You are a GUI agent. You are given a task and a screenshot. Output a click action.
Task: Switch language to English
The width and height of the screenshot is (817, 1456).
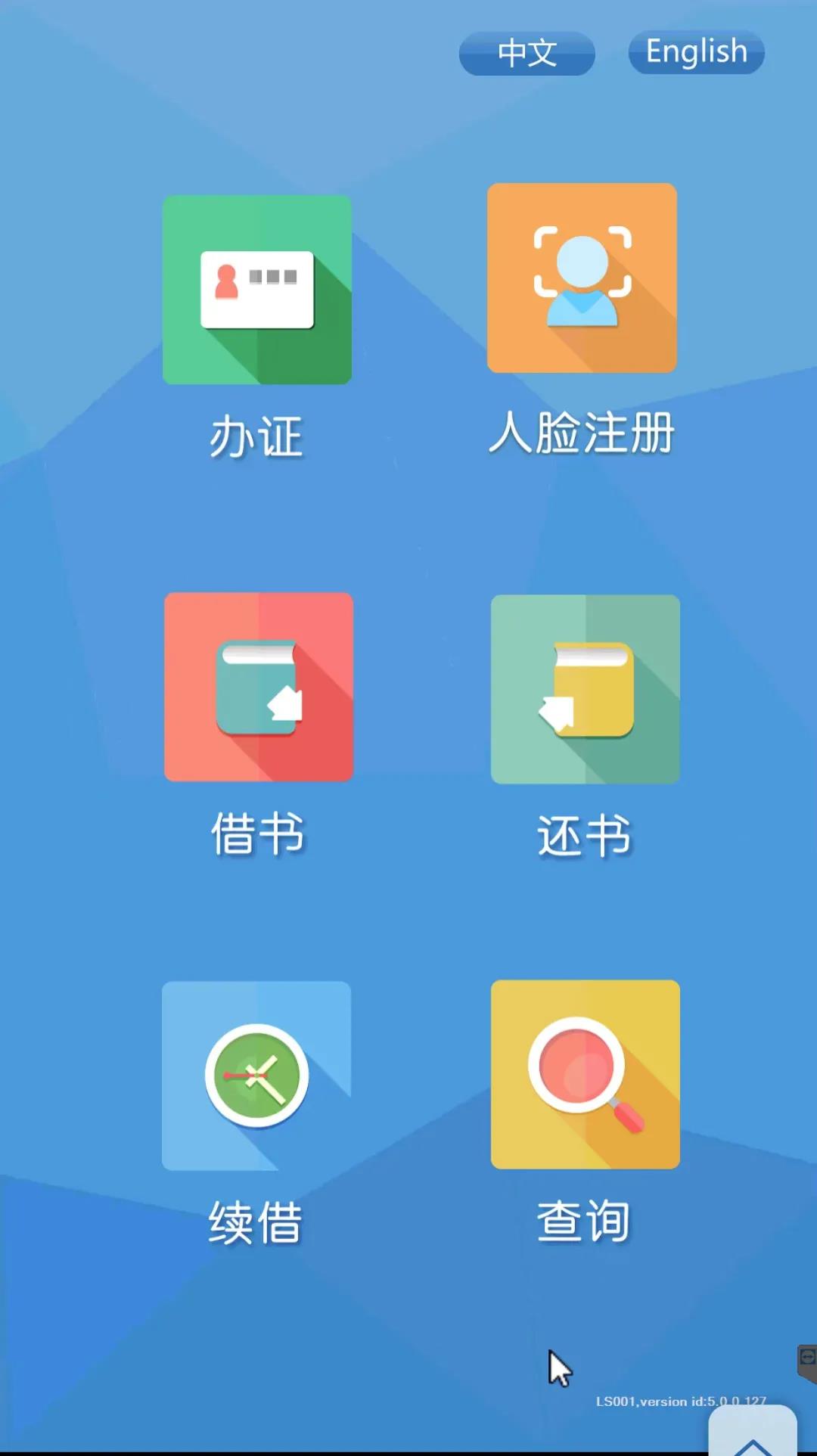pos(696,52)
